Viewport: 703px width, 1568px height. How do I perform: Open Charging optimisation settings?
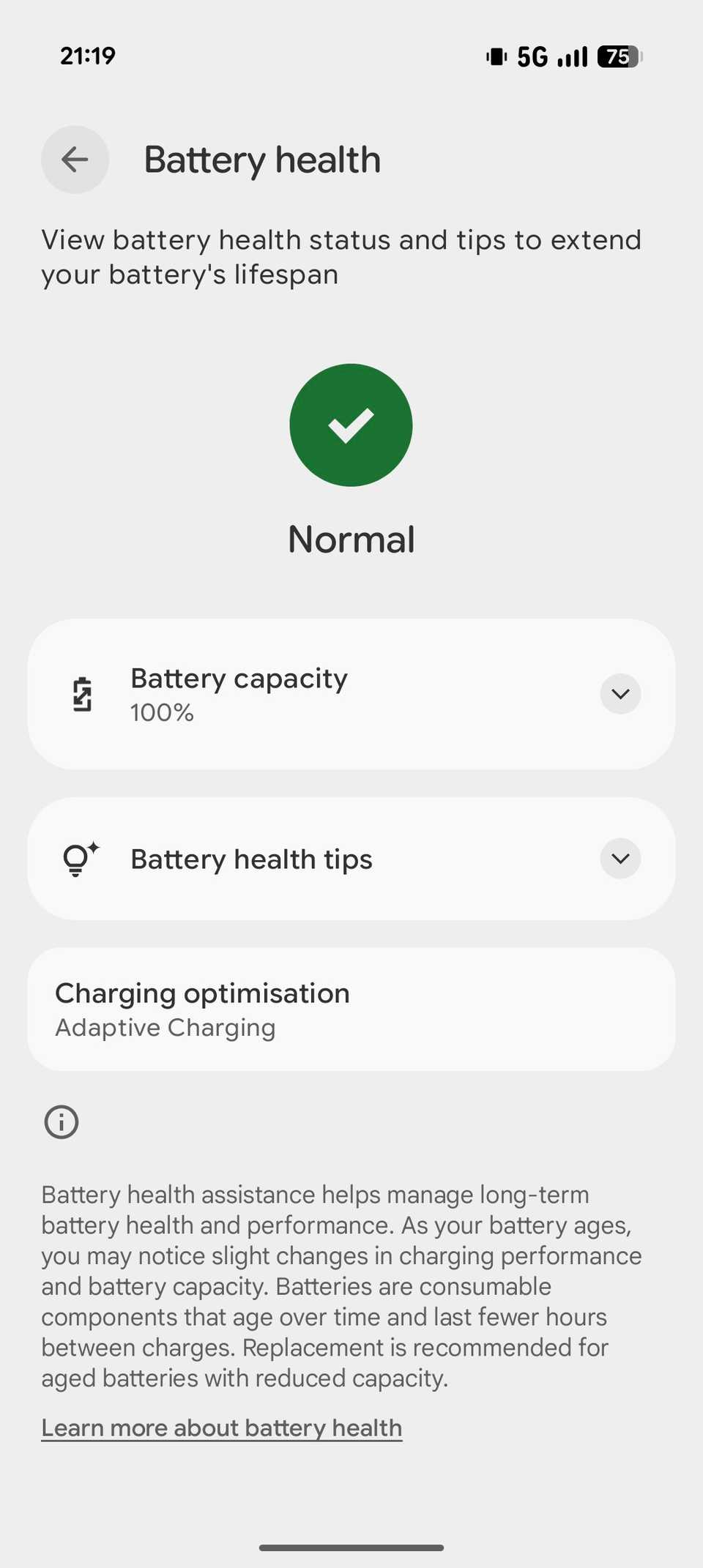(x=351, y=1009)
